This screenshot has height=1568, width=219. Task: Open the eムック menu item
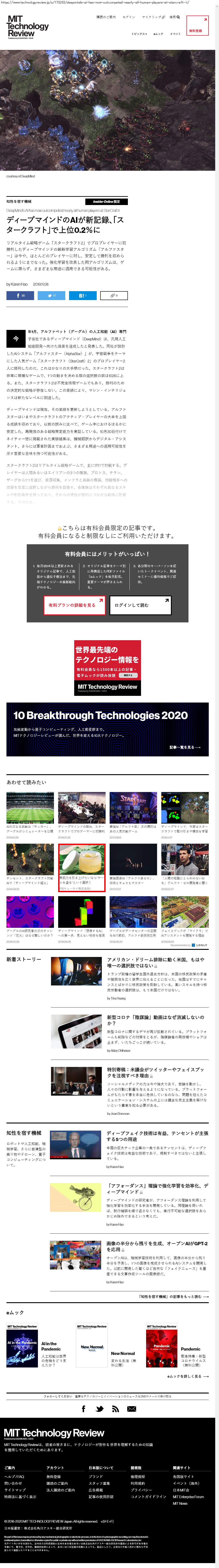click(x=158, y=33)
